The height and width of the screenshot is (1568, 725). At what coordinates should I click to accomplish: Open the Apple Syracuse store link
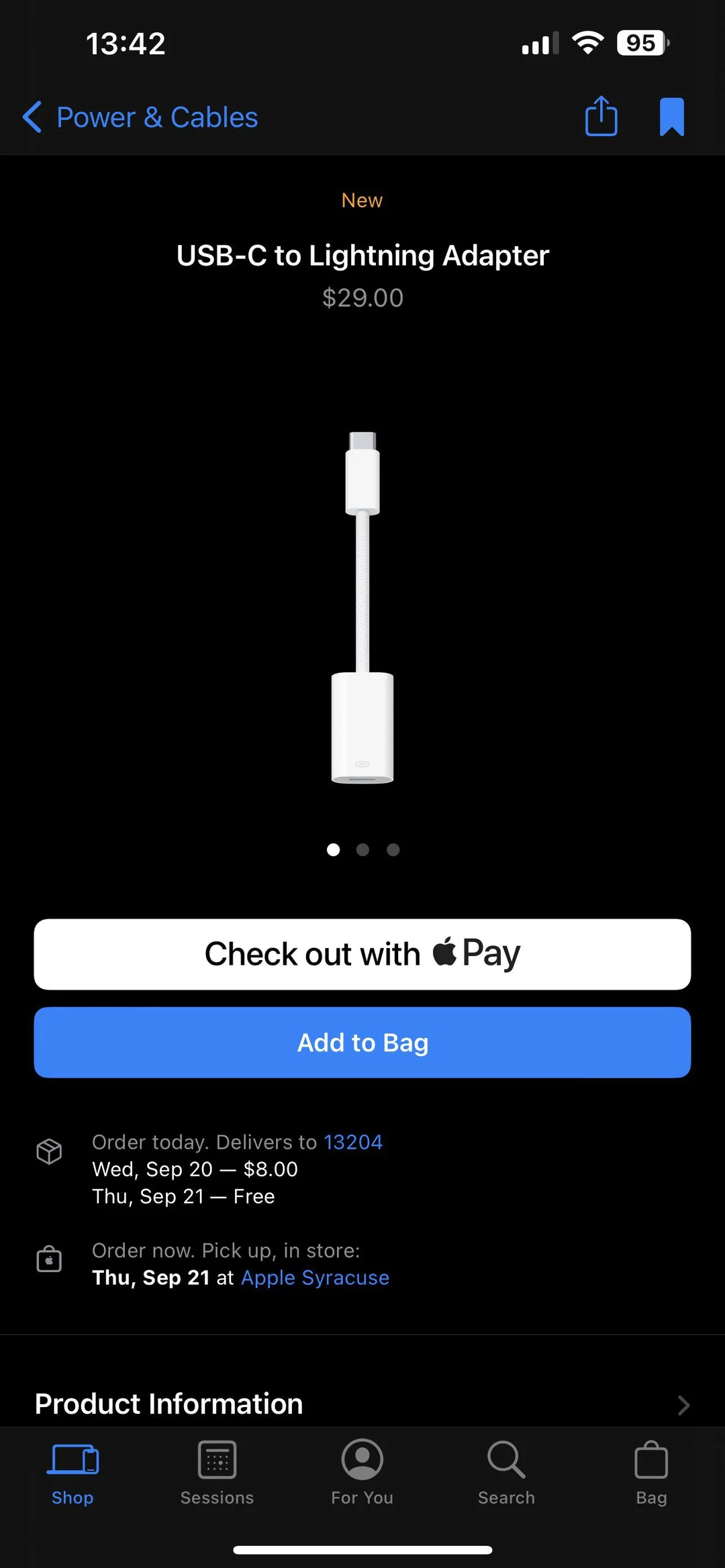click(x=315, y=1277)
